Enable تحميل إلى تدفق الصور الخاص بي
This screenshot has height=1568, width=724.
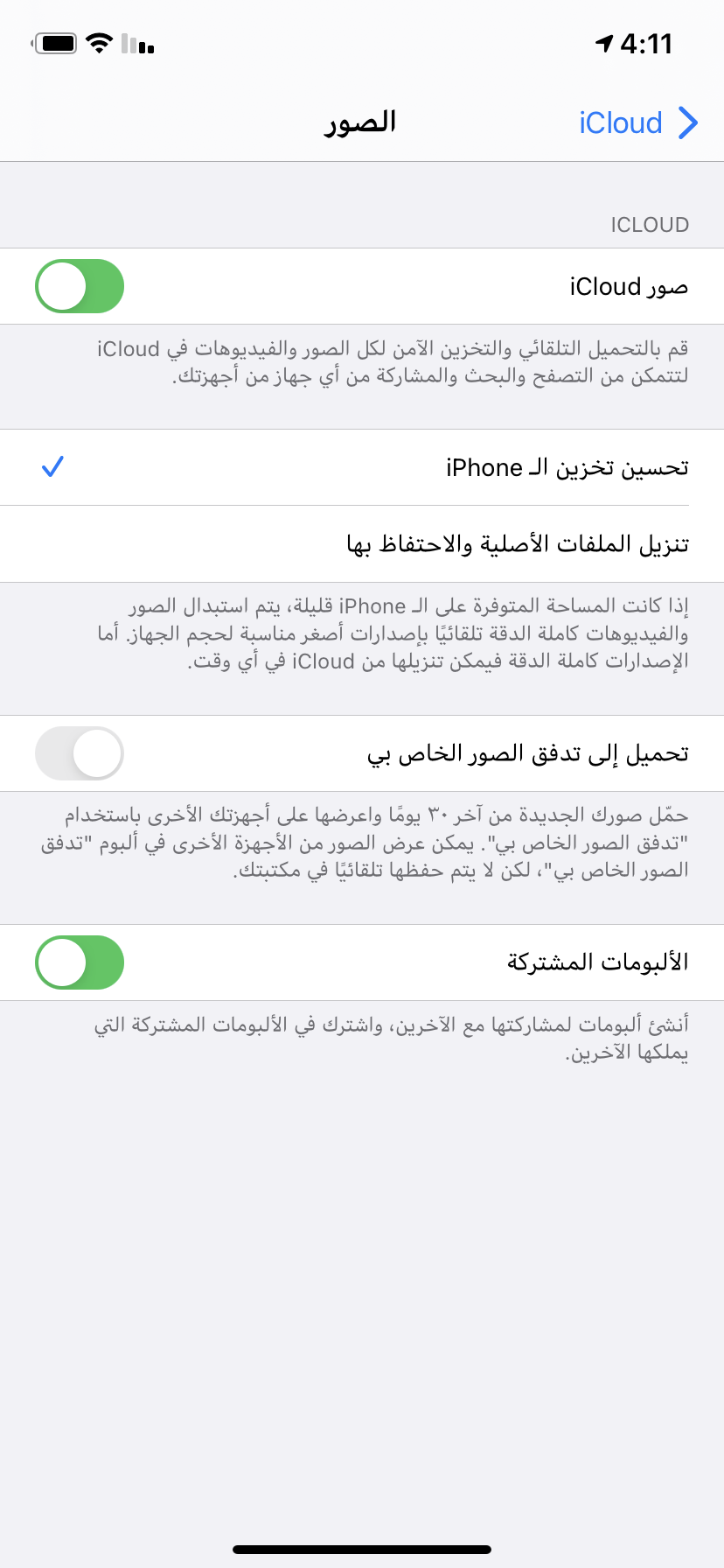pos(80,753)
